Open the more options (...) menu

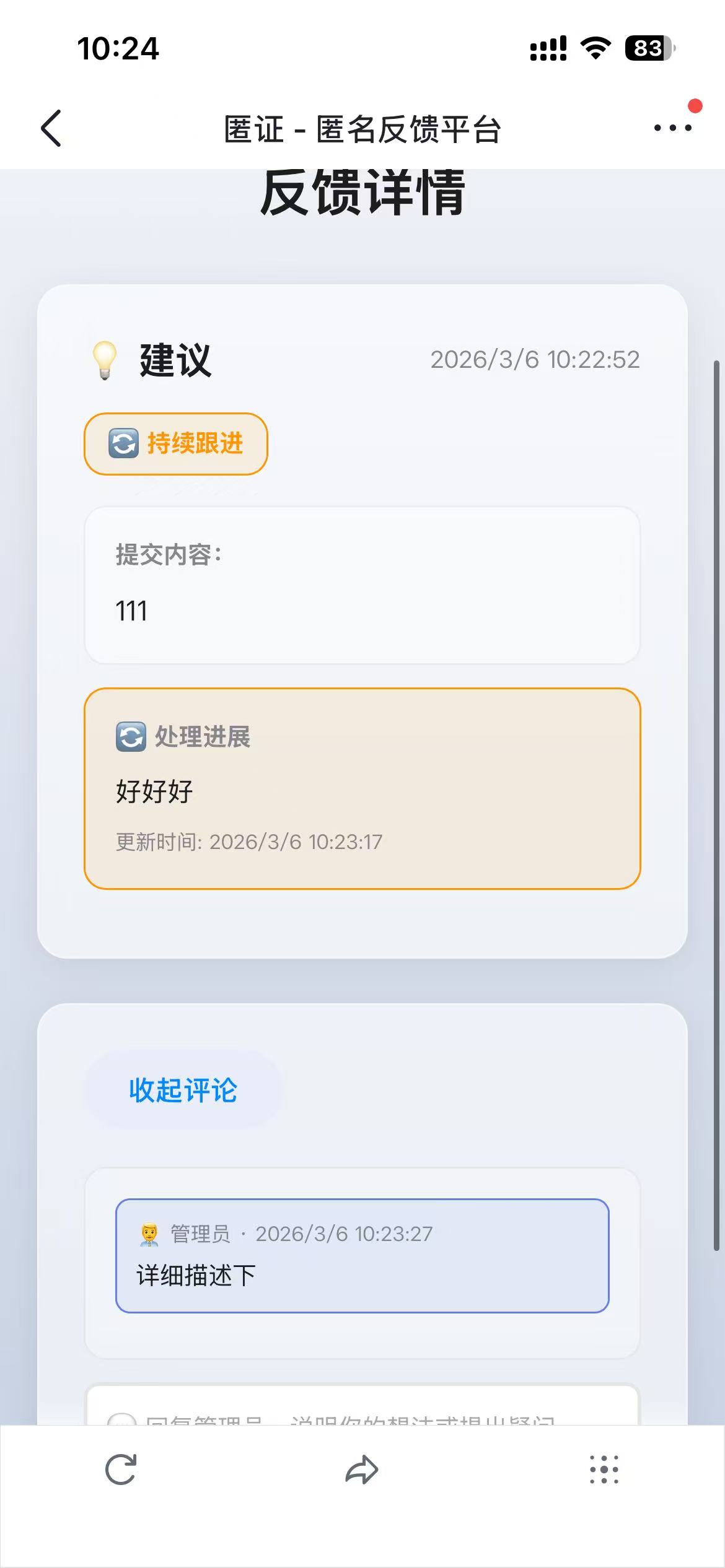click(x=672, y=128)
